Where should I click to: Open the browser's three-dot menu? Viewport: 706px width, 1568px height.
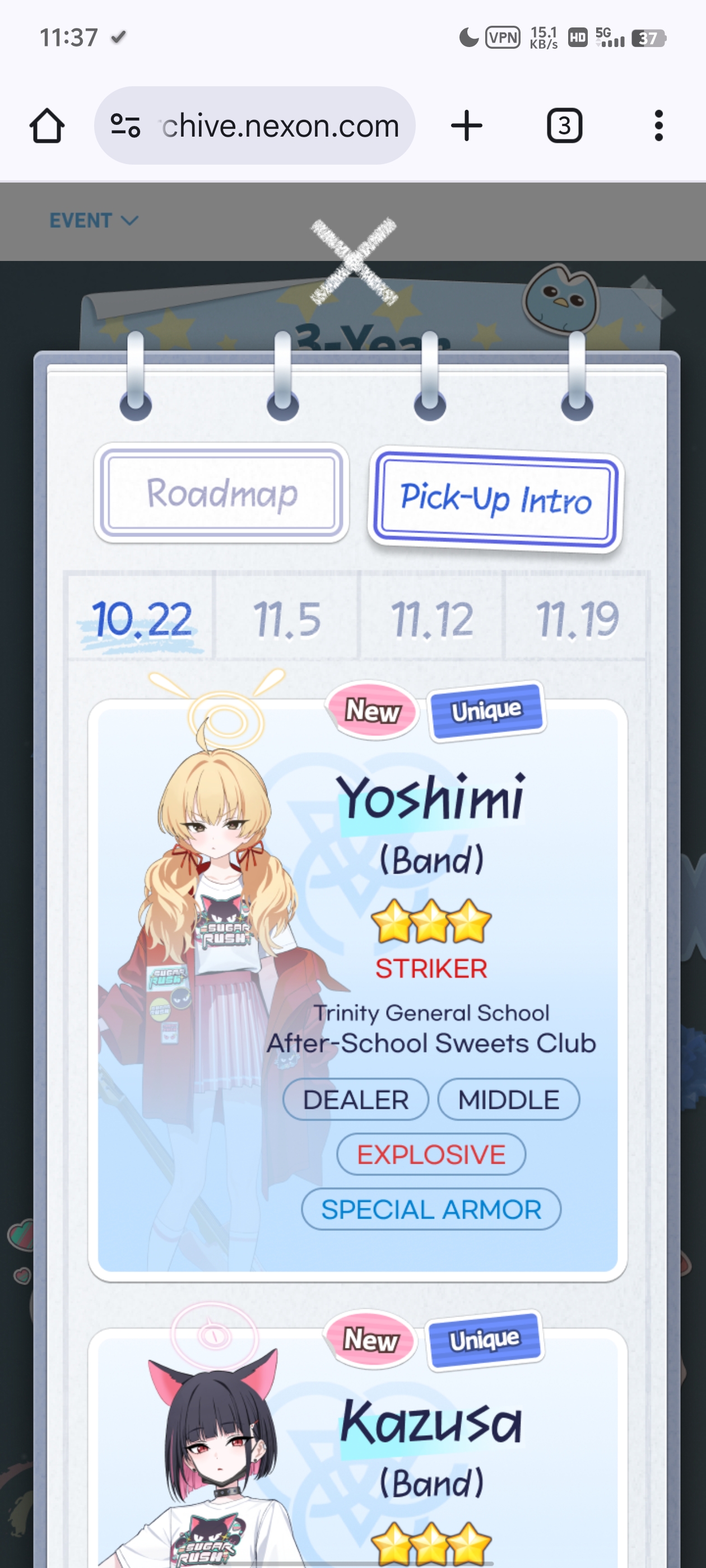(x=658, y=126)
